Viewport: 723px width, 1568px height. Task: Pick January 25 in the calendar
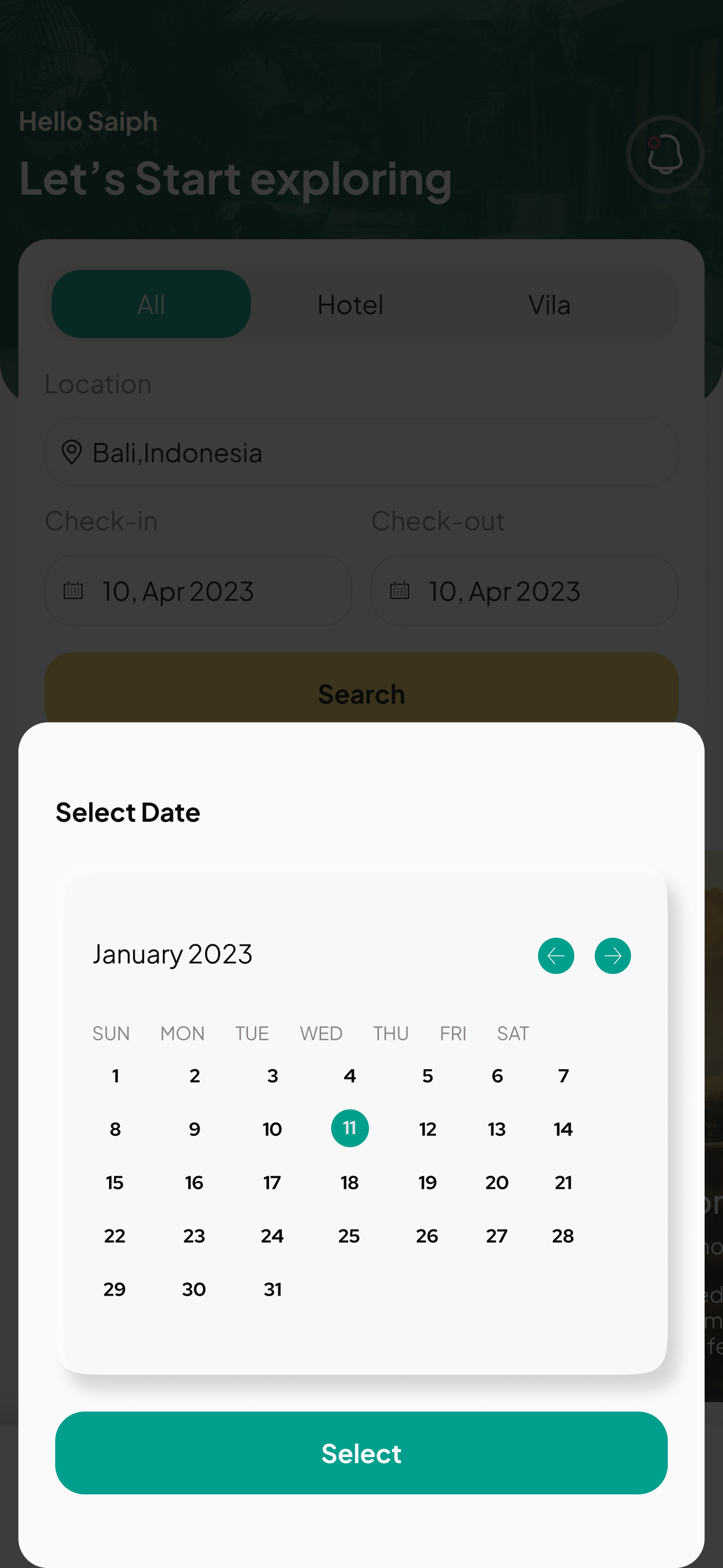(x=350, y=1236)
